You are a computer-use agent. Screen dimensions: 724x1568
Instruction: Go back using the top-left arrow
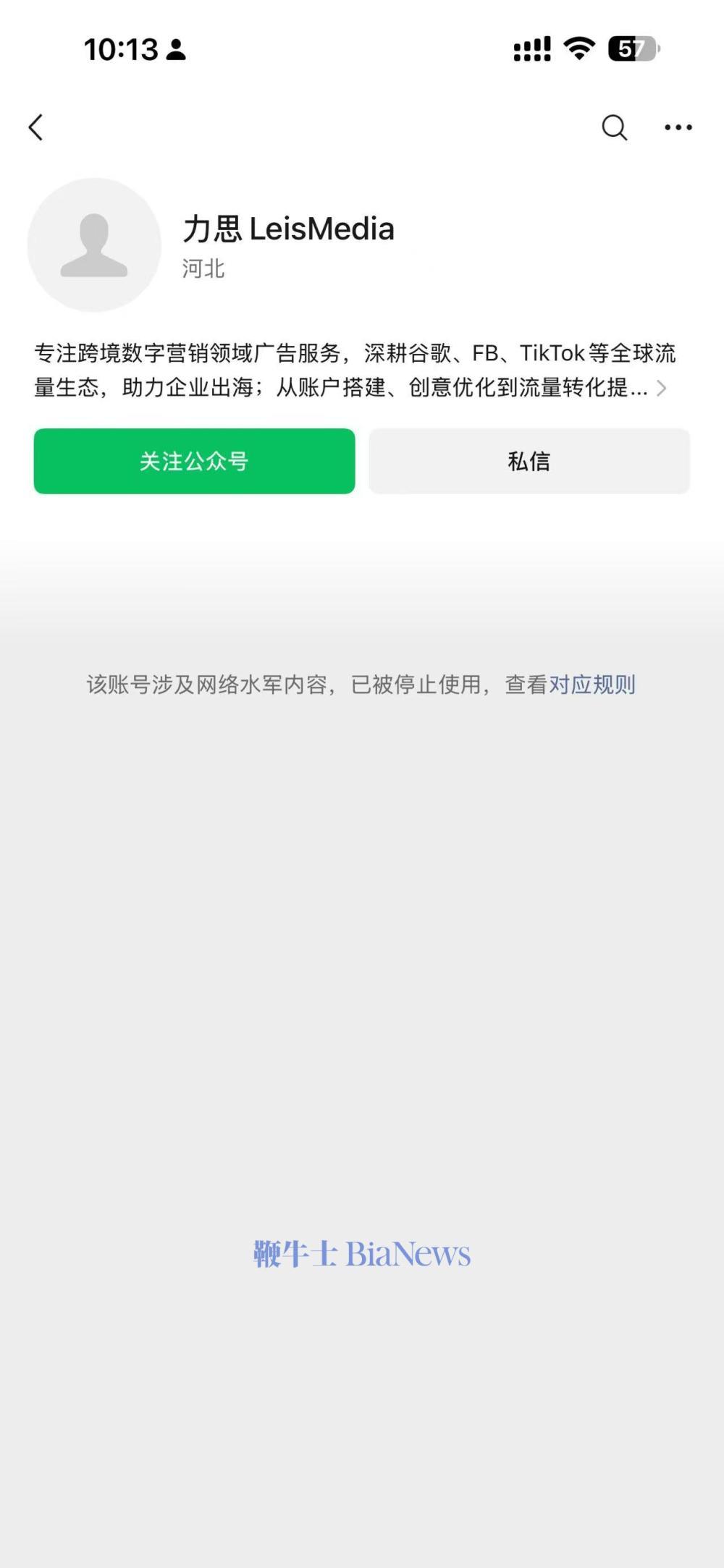[36, 127]
